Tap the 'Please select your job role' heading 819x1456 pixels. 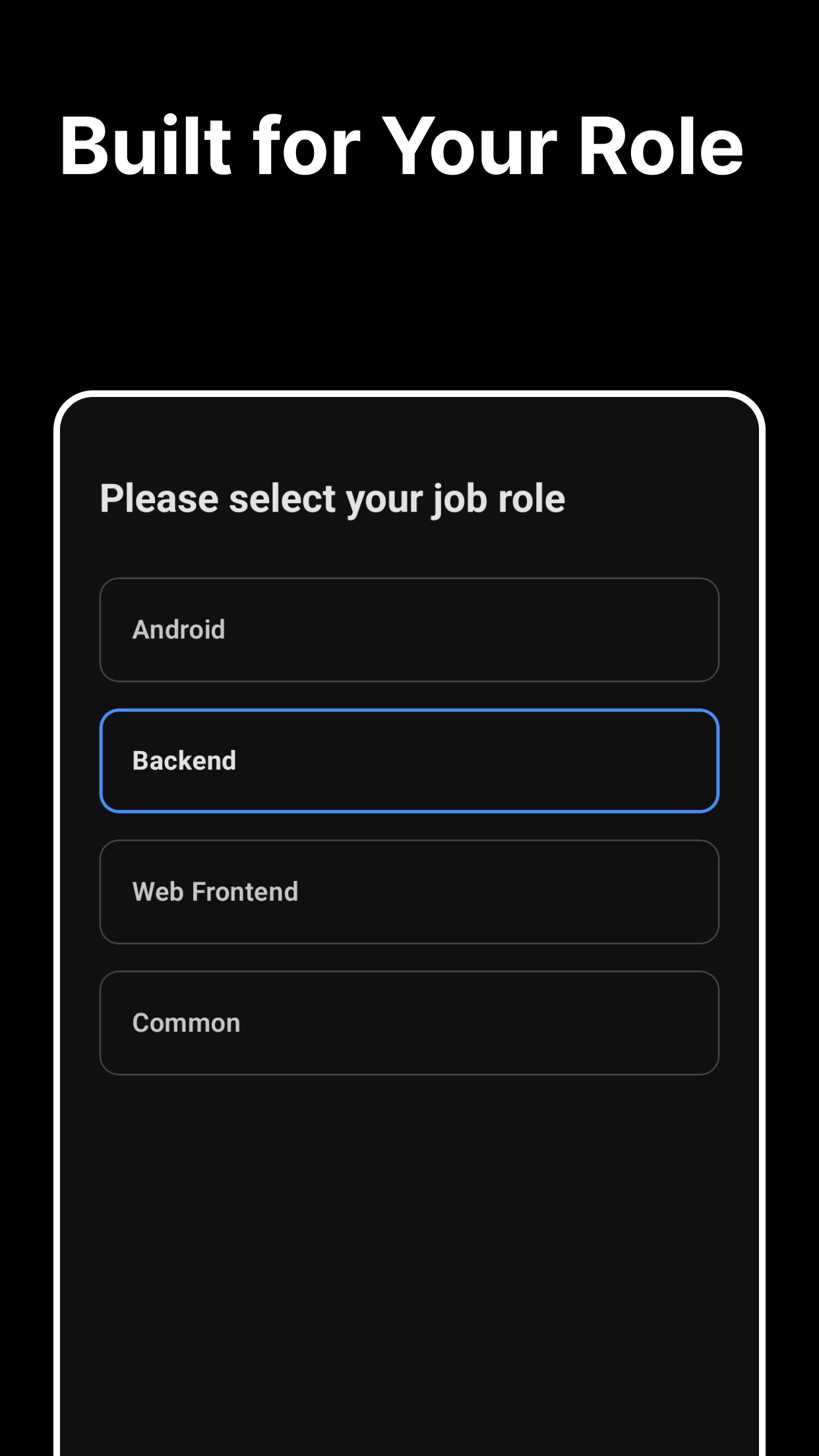point(332,499)
